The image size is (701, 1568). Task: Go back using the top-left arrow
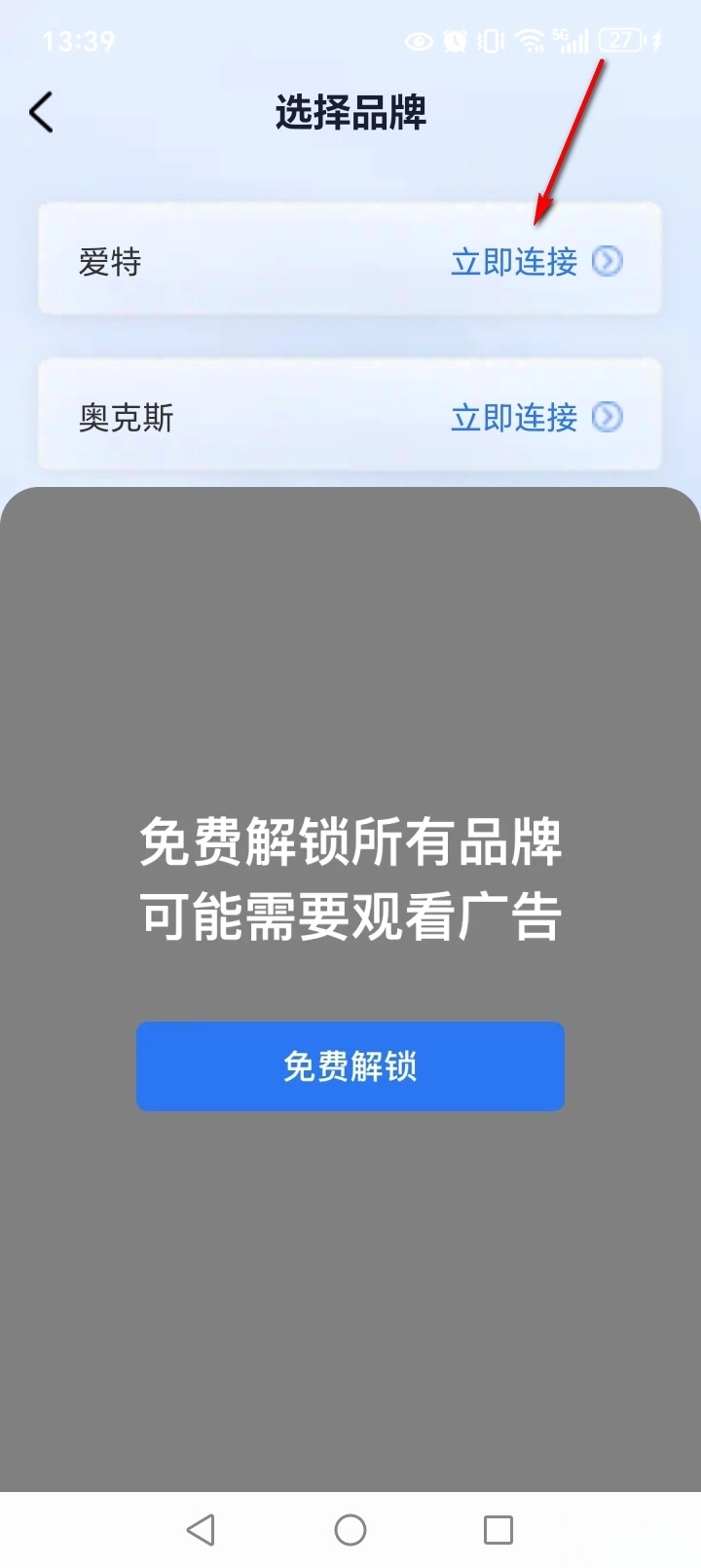coord(41,113)
